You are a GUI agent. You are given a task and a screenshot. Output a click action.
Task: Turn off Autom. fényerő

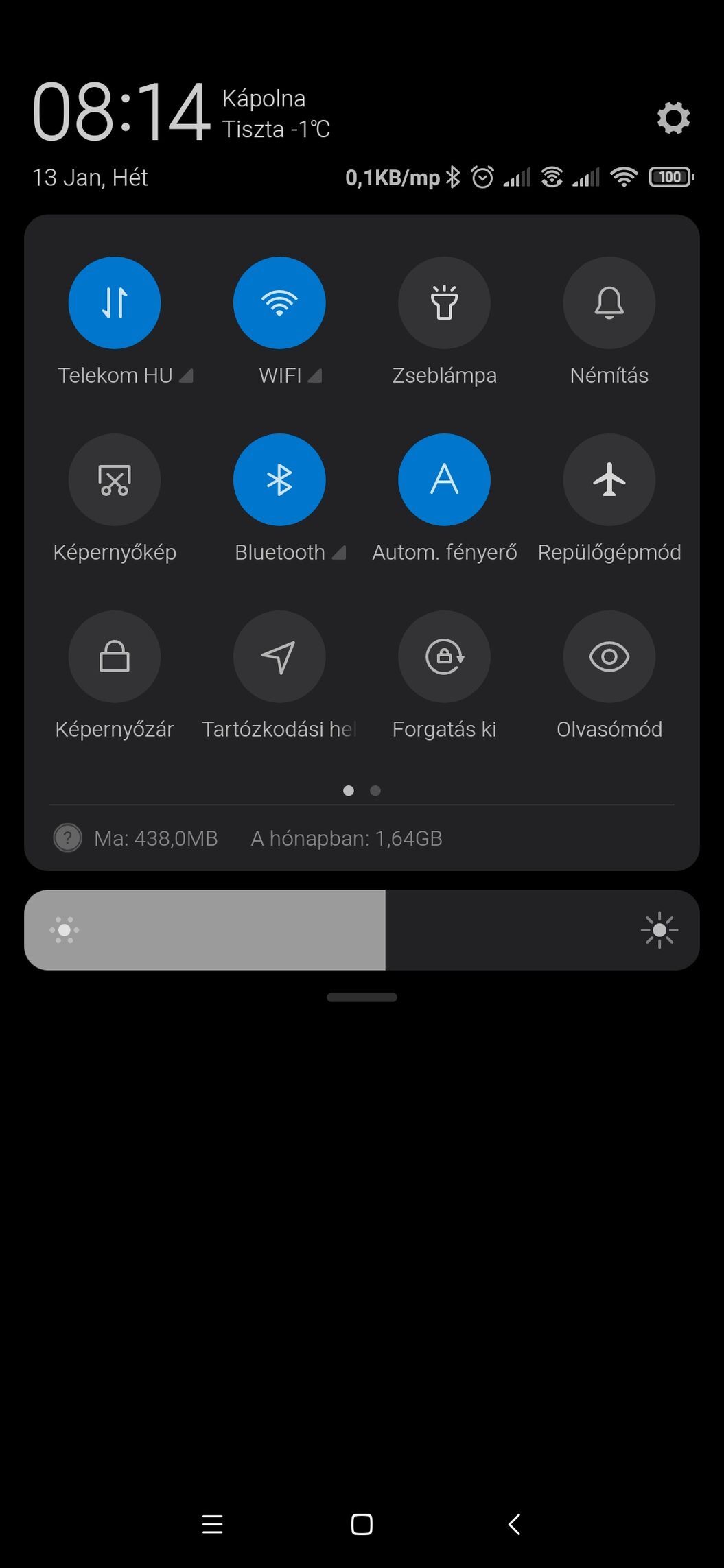pos(444,479)
